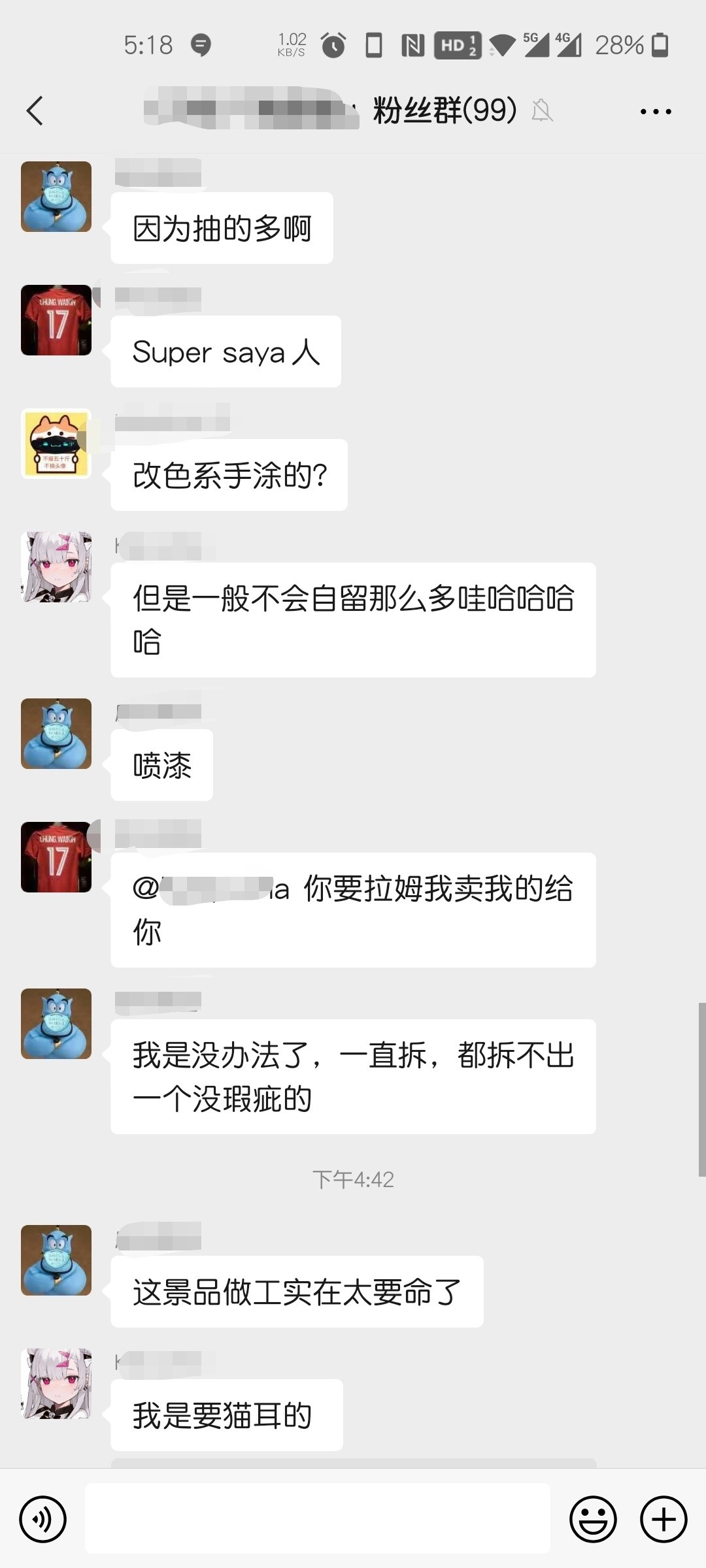Tap the jersey avatar beside 'Super saya 人'
The height and width of the screenshot is (1568, 706).
[56, 320]
